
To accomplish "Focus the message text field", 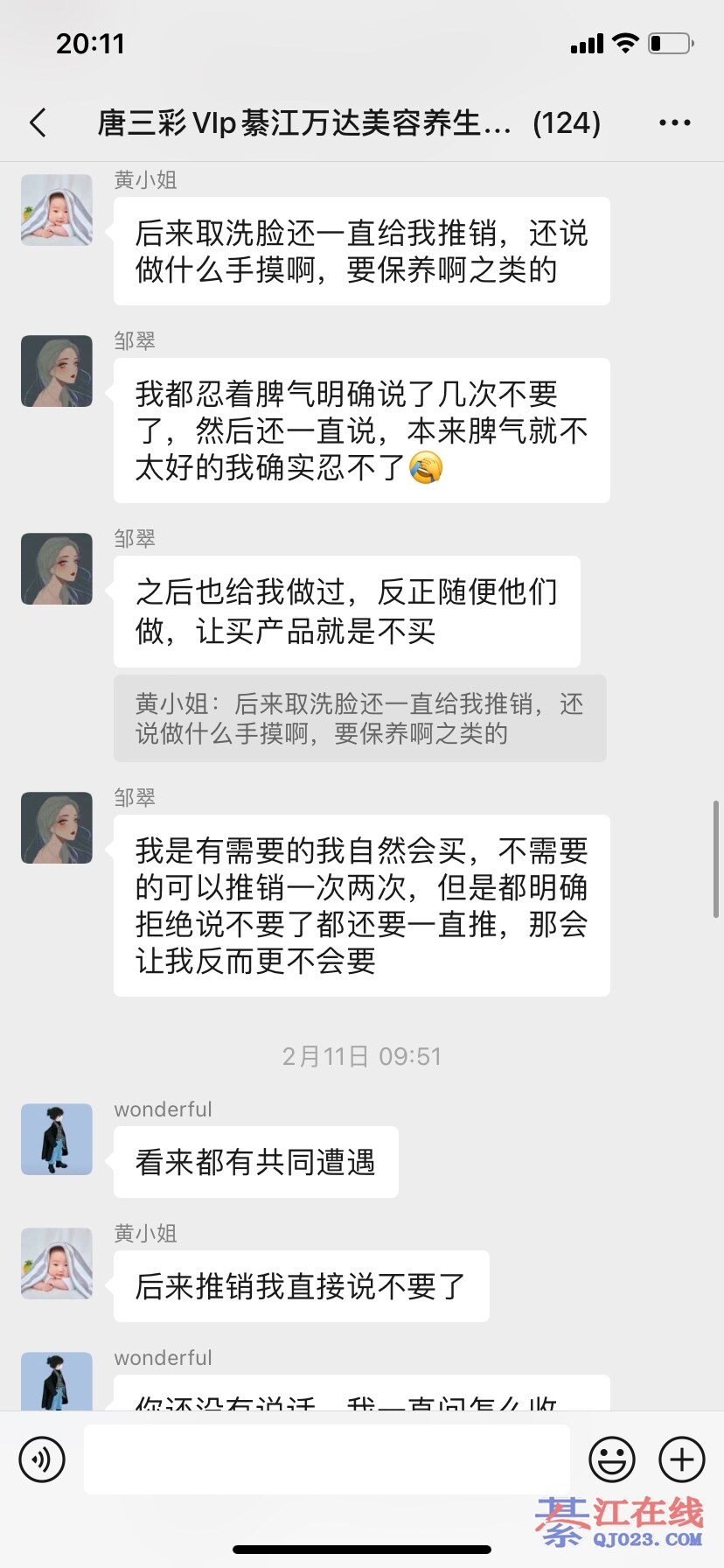I will (x=326, y=1459).
